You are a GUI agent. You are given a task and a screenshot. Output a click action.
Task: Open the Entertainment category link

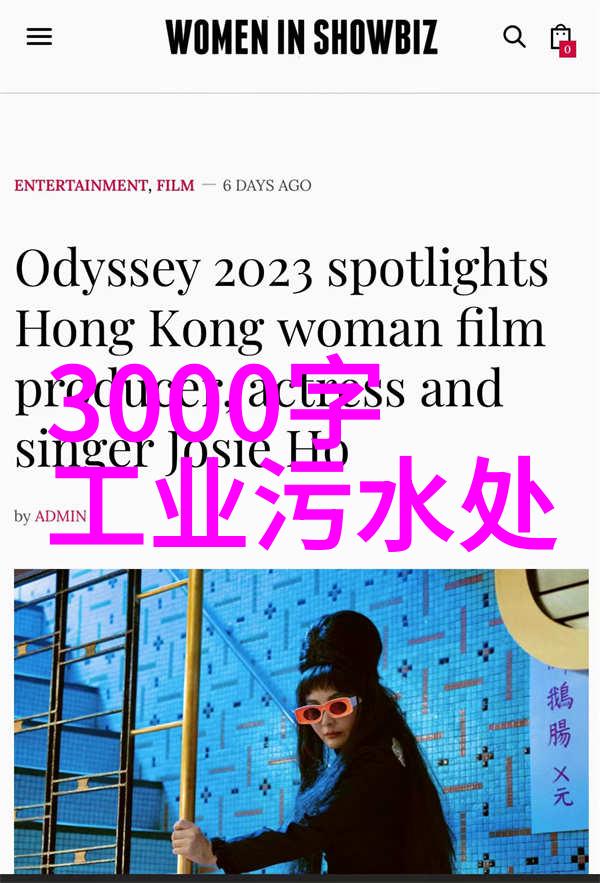[x=81, y=185]
